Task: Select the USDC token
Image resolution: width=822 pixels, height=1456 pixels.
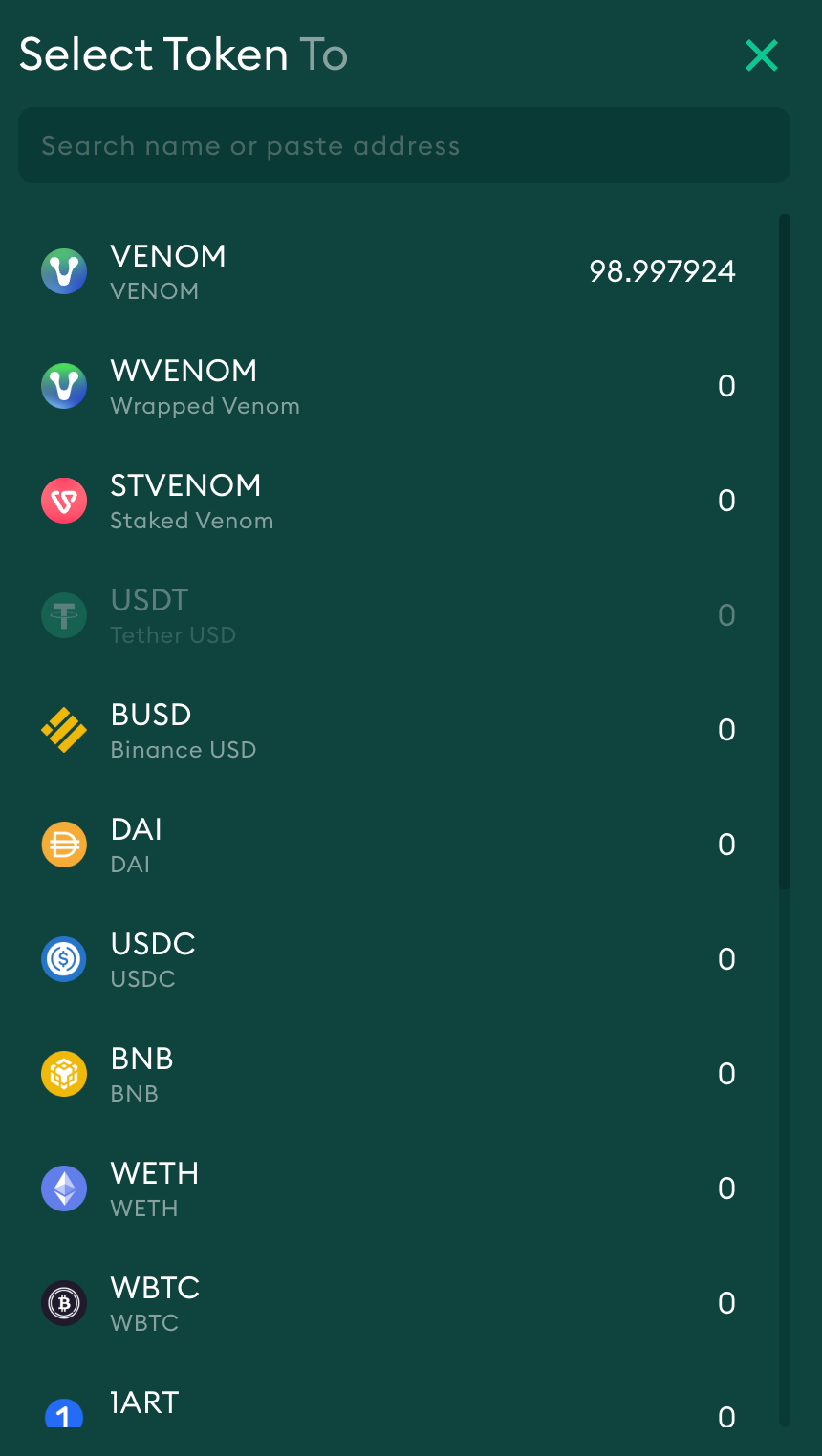Action: pos(387,960)
